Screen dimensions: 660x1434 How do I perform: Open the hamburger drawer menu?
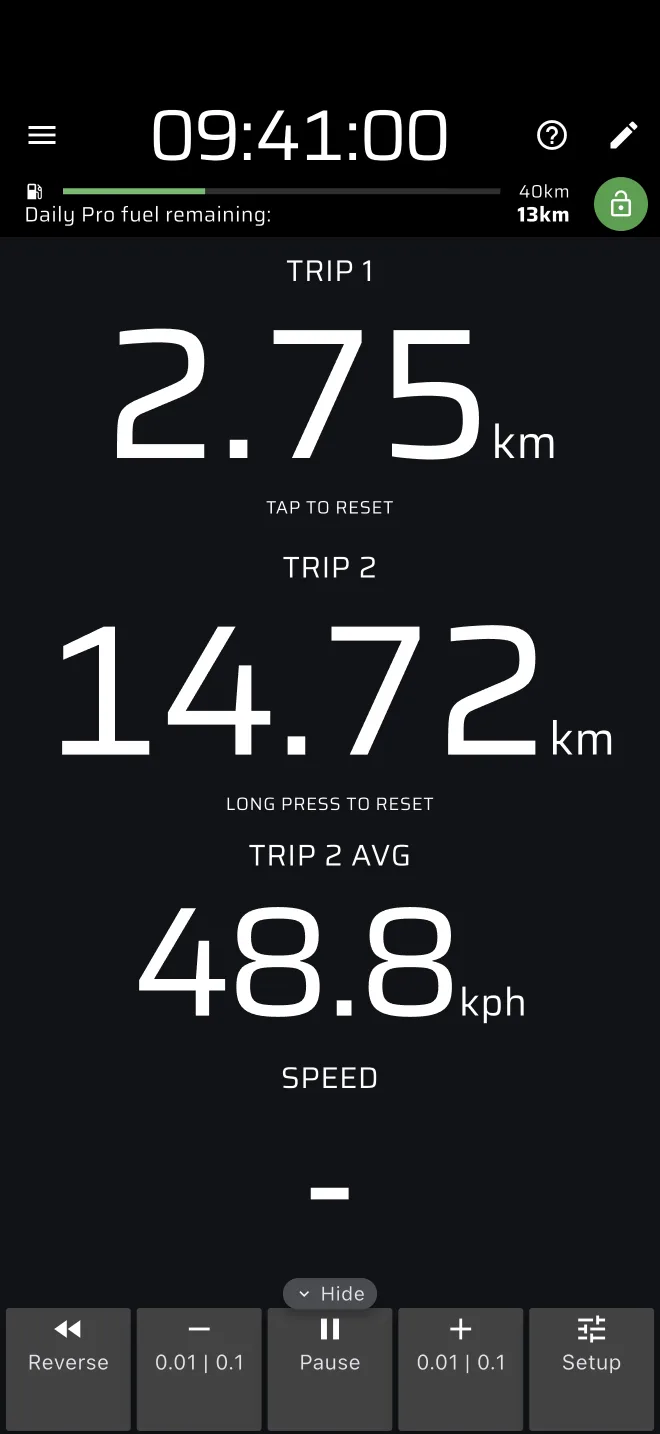42,135
